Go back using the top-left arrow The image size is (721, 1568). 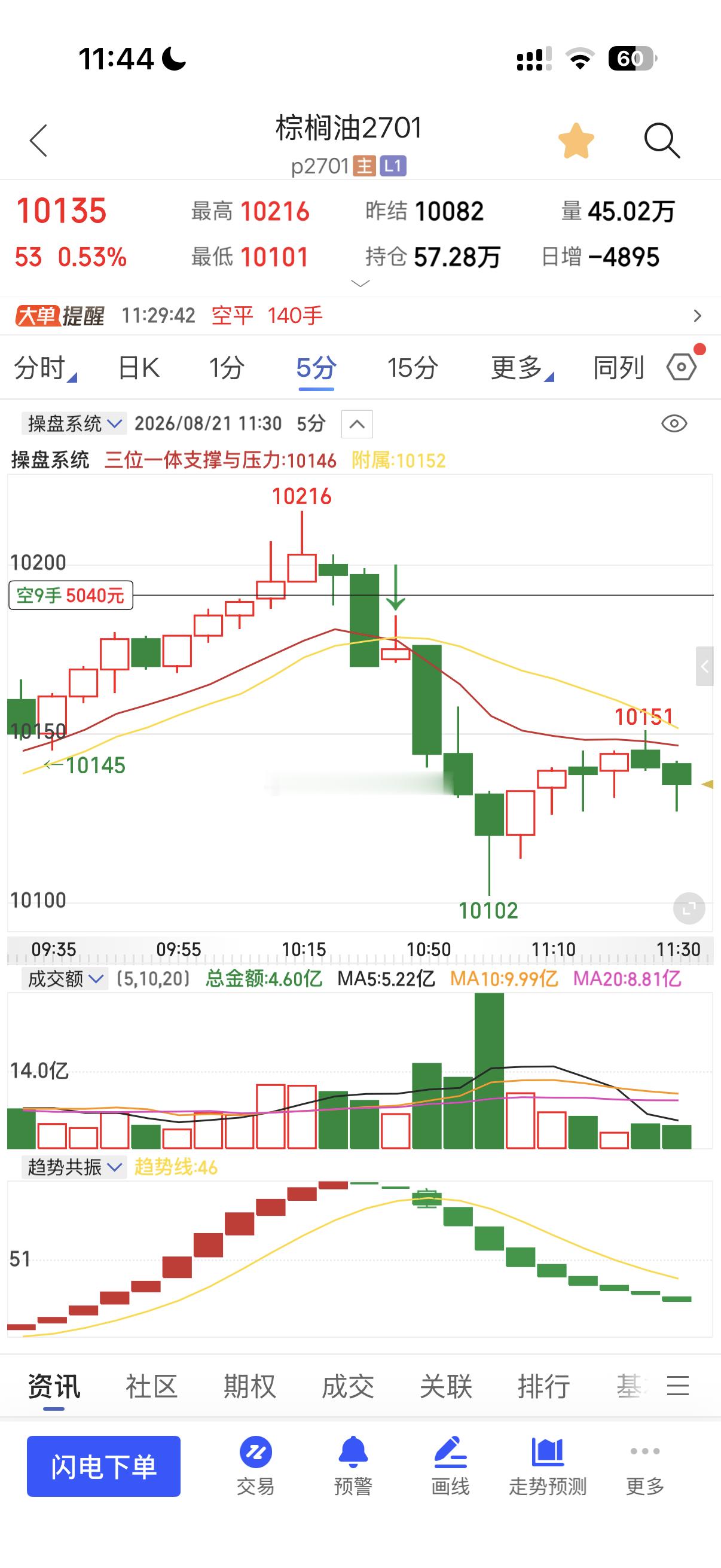pyautogui.click(x=38, y=141)
